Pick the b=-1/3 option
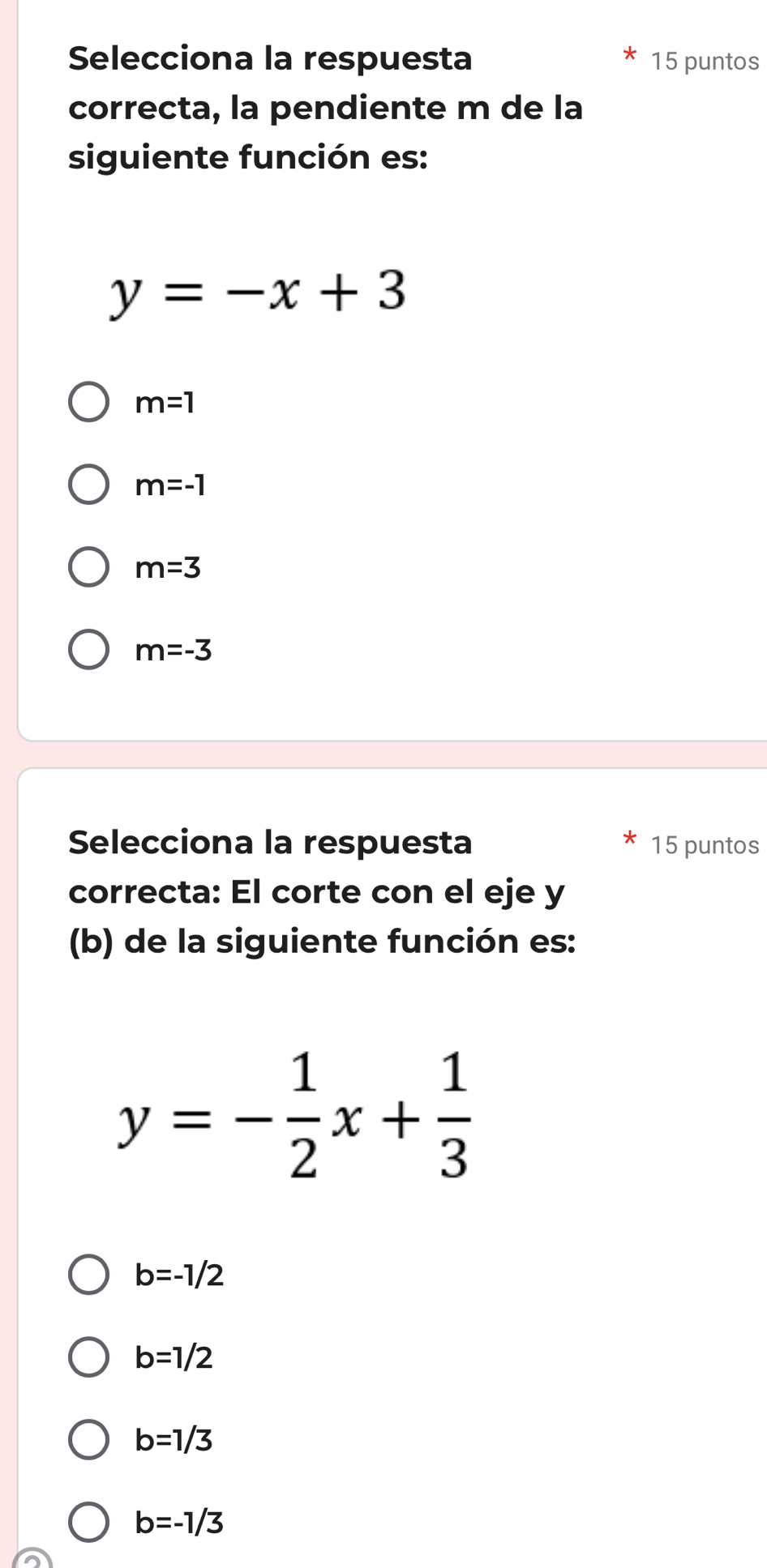Image resolution: width=767 pixels, height=1568 pixels. click(88, 1522)
